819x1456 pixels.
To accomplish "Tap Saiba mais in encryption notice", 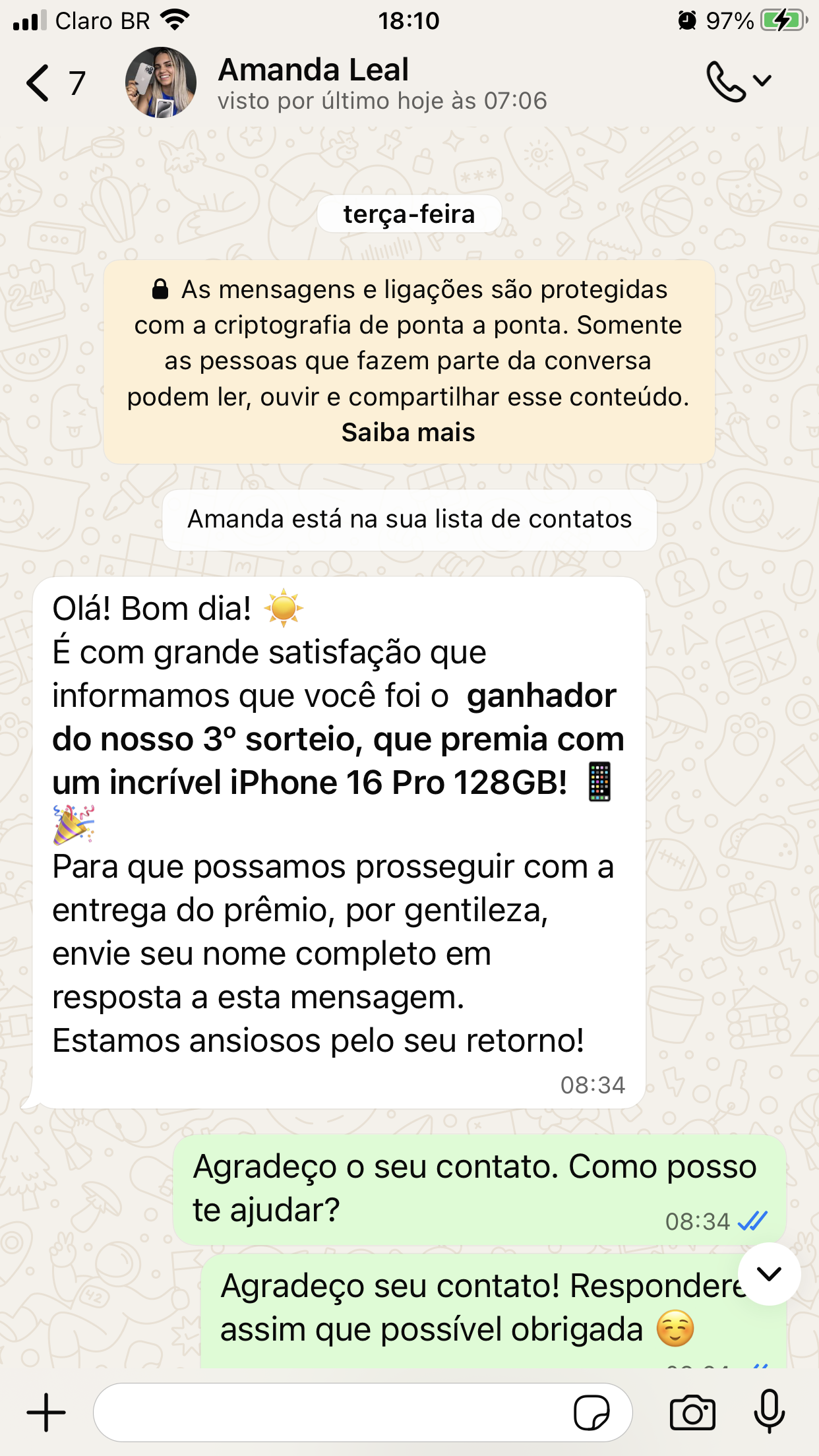I will click(x=408, y=433).
